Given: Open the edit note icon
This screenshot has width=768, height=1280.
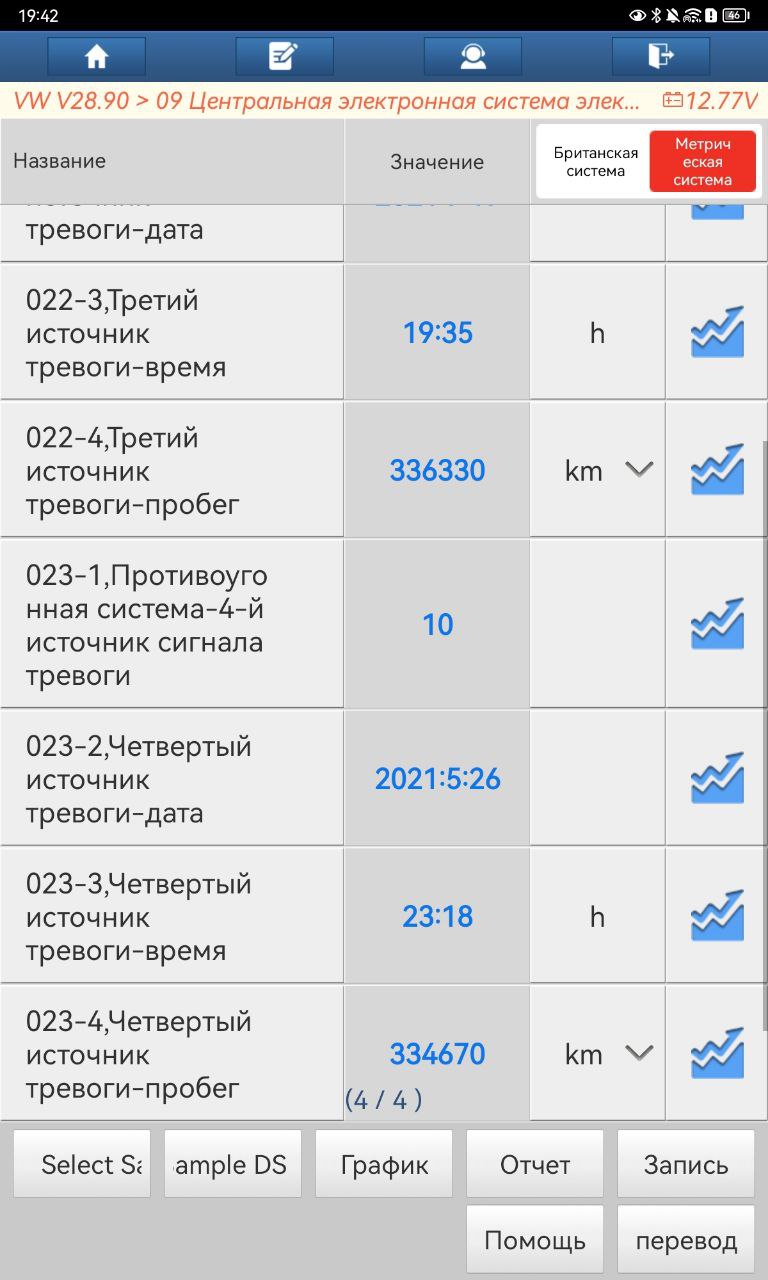Looking at the screenshot, I should coord(285,57).
